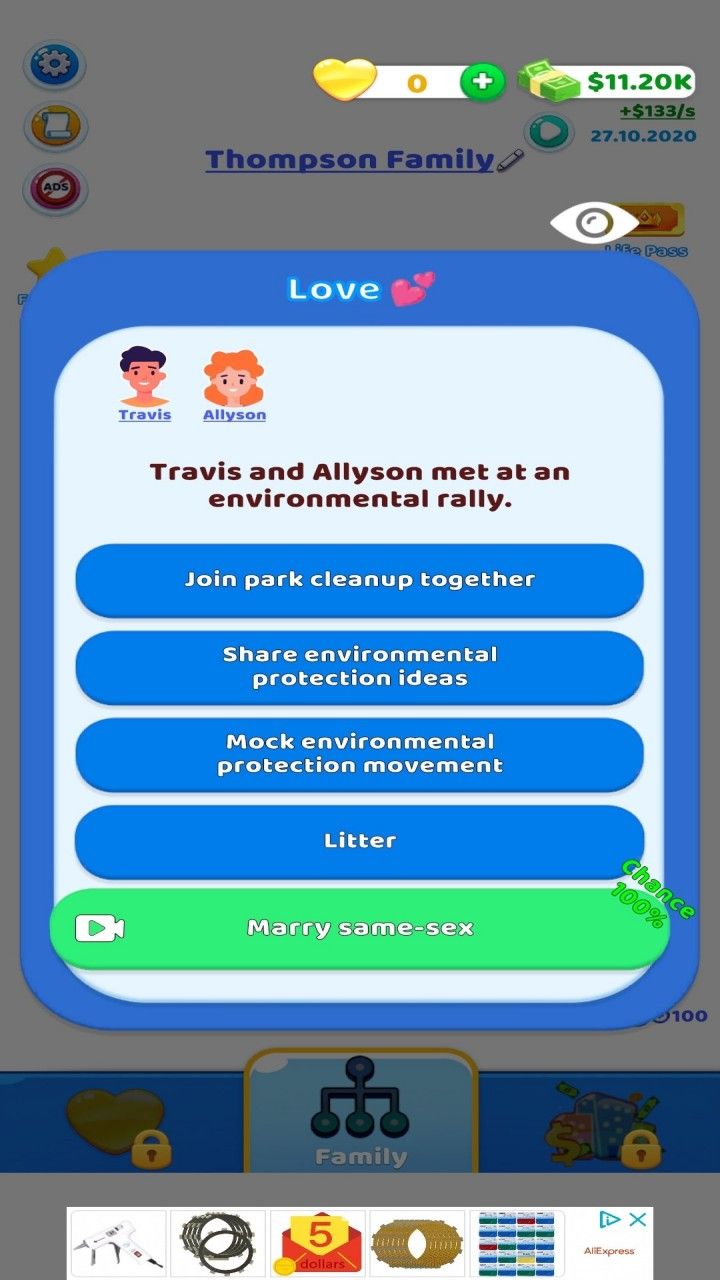The image size is (720, 1280).
Task: Open the scroll log icon
Action: click(54, 127)
